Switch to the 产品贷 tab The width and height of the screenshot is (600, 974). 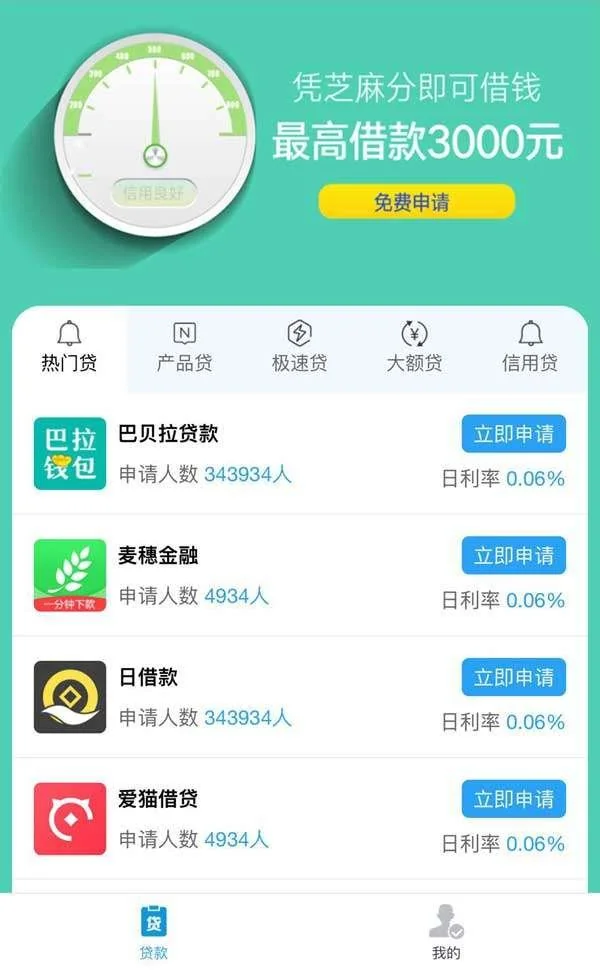coord(184,348)
